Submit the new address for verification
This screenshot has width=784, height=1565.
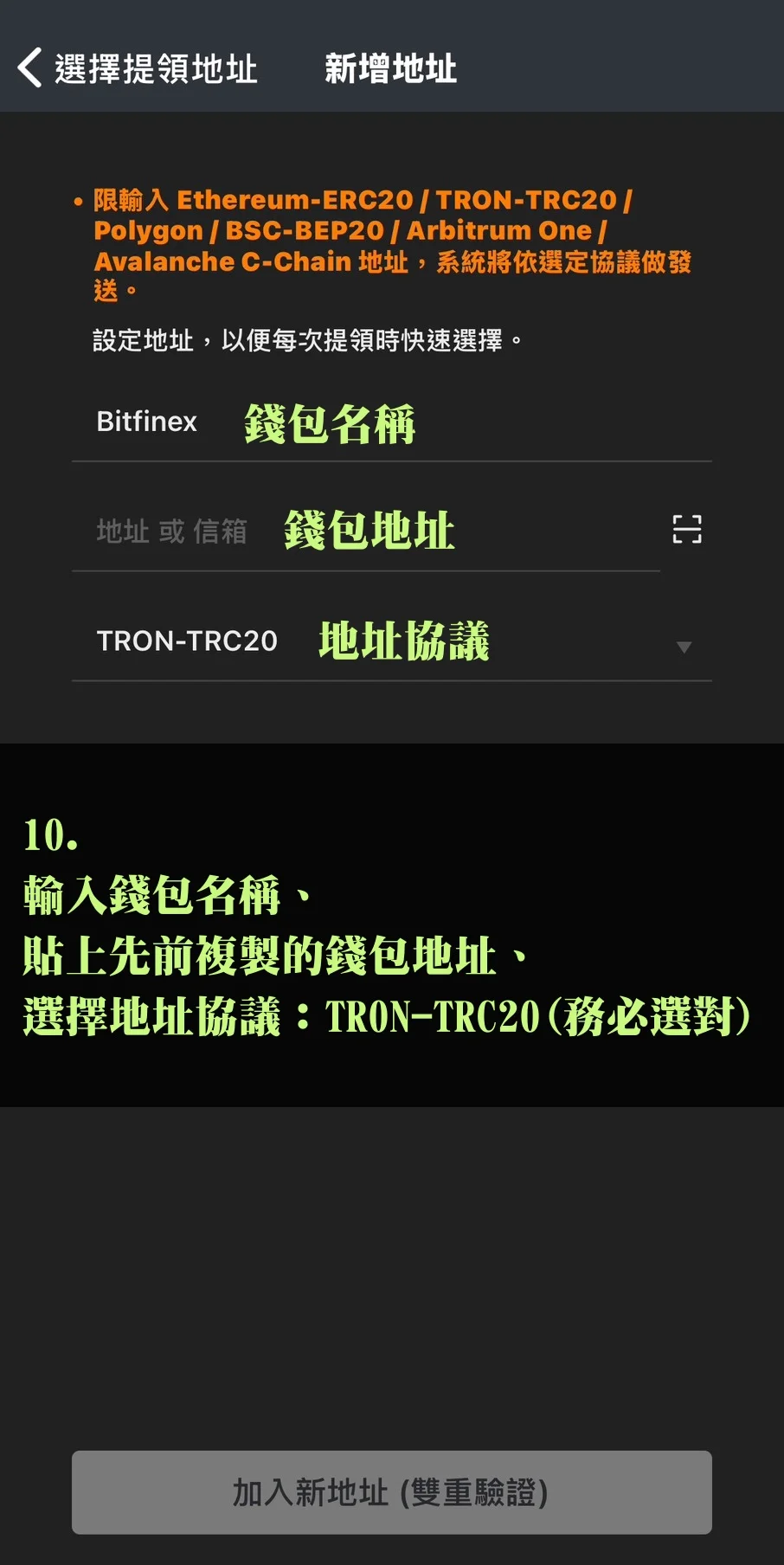click(391, 1493)
